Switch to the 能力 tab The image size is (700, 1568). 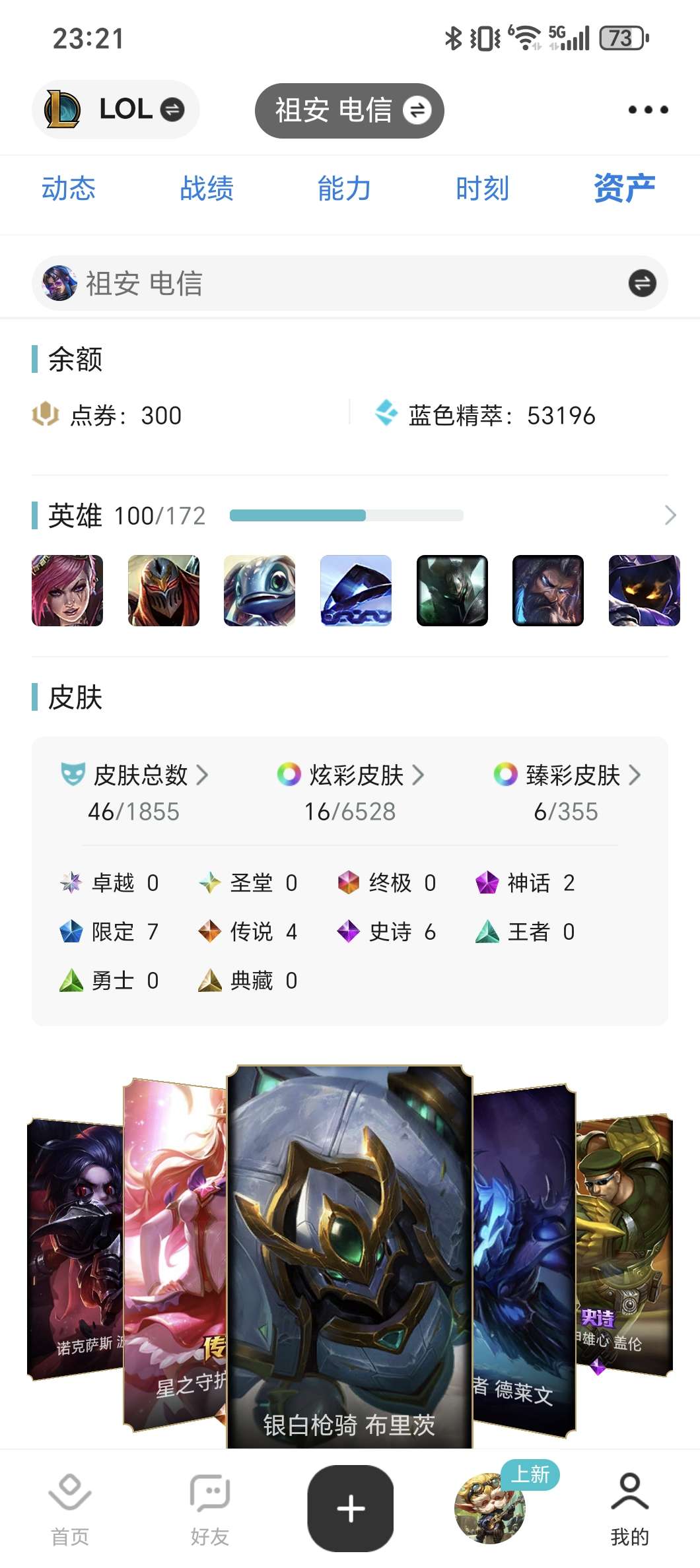tap(344, 189)
